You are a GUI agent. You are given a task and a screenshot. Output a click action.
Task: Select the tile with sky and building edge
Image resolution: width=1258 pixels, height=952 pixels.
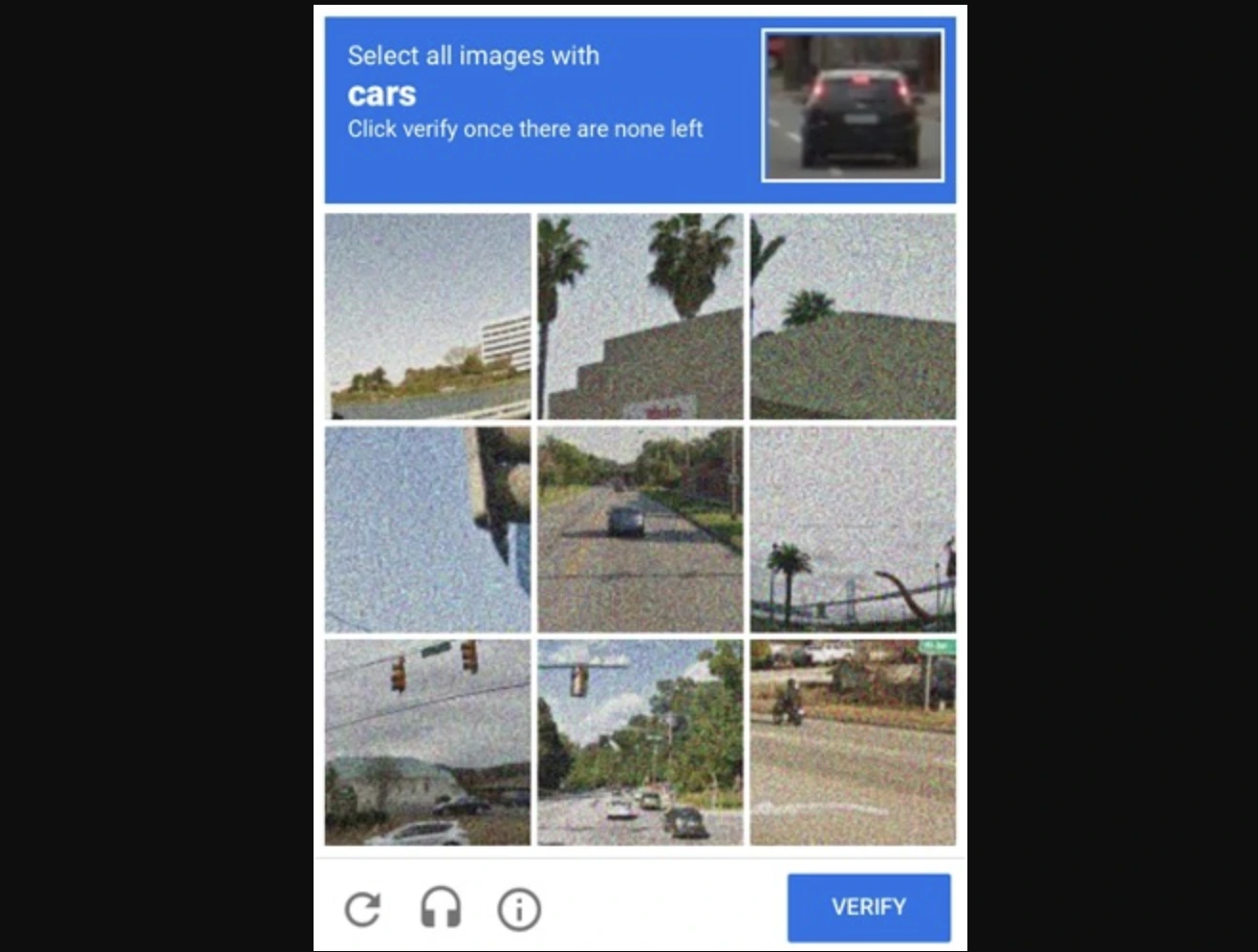click(427, 529)
